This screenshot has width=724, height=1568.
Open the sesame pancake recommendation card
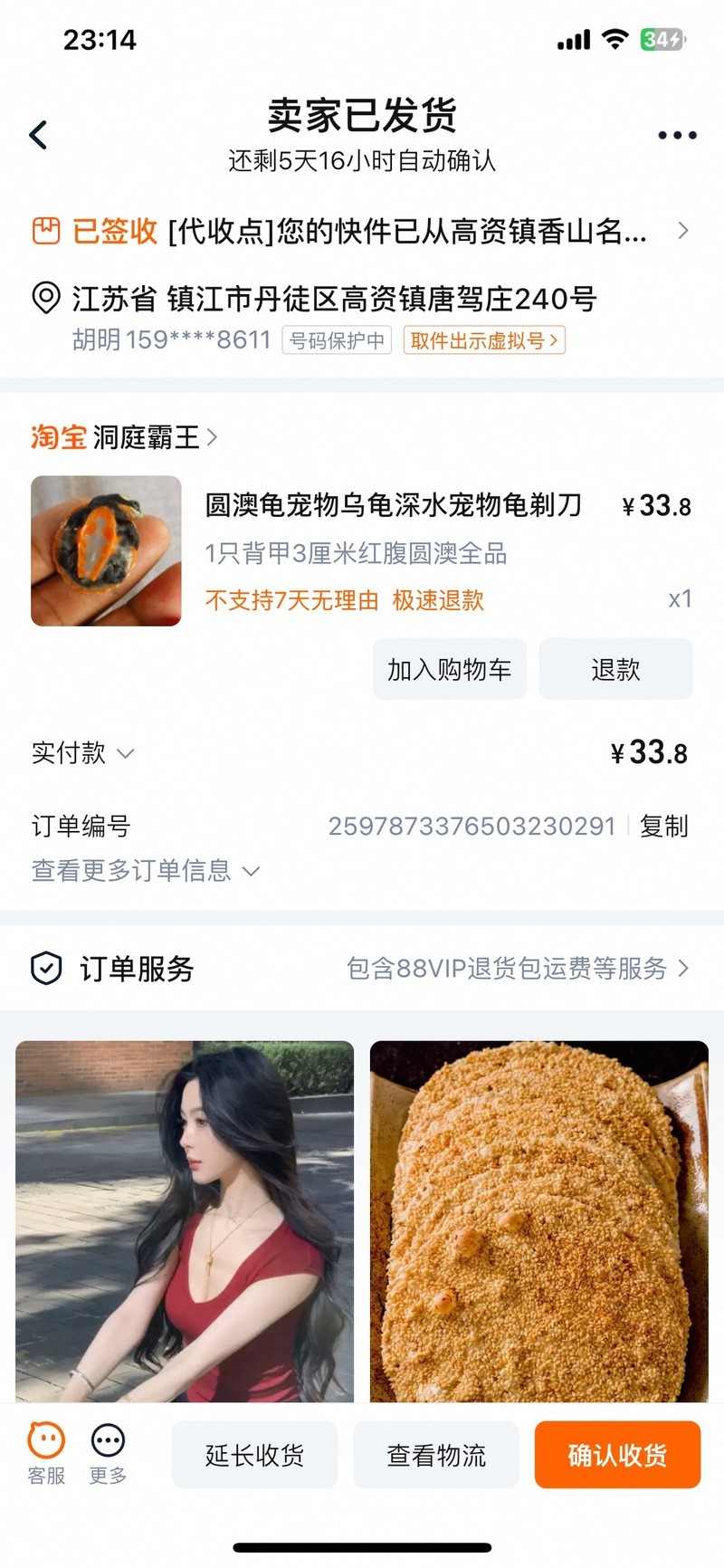pyautogui.click(x=539, y=1220)
